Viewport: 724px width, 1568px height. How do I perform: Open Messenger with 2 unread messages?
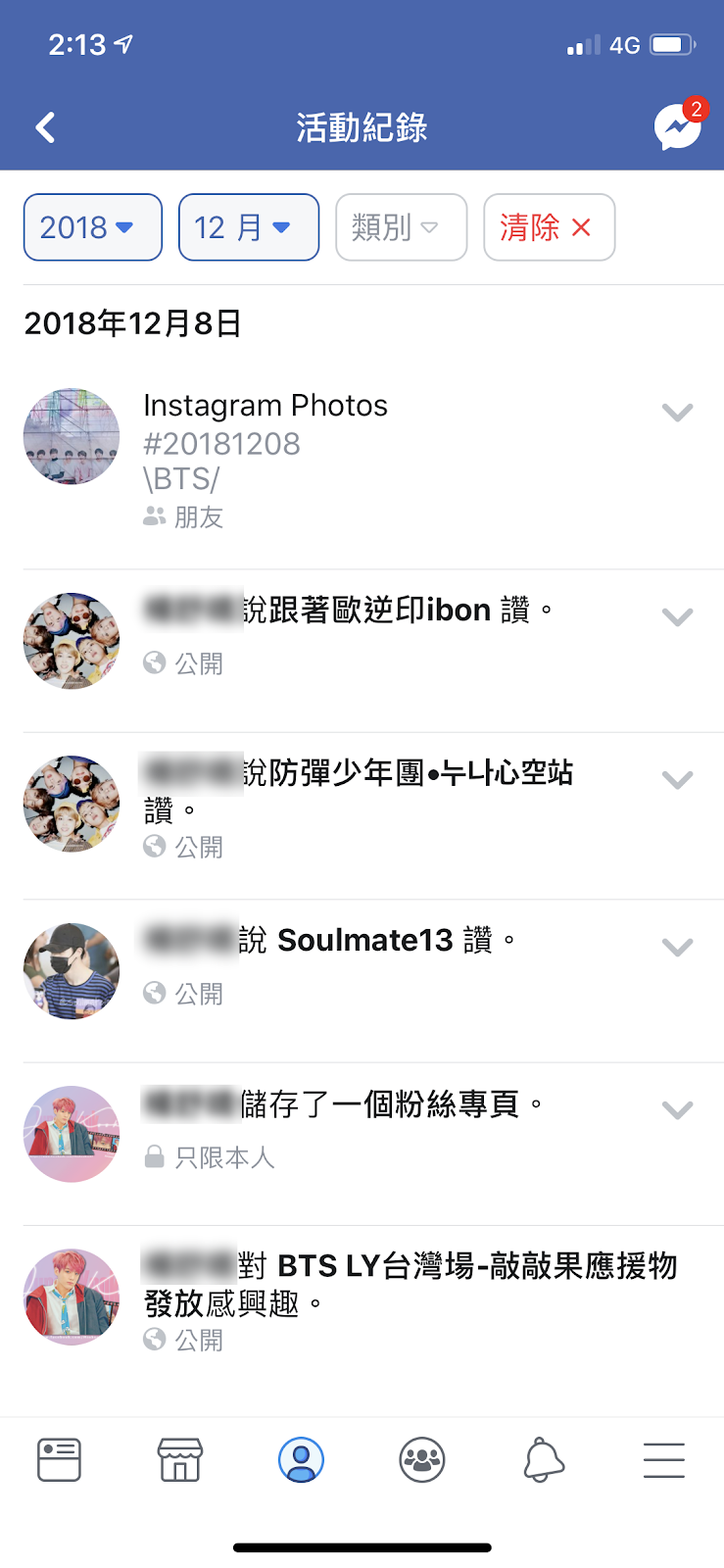678,127
